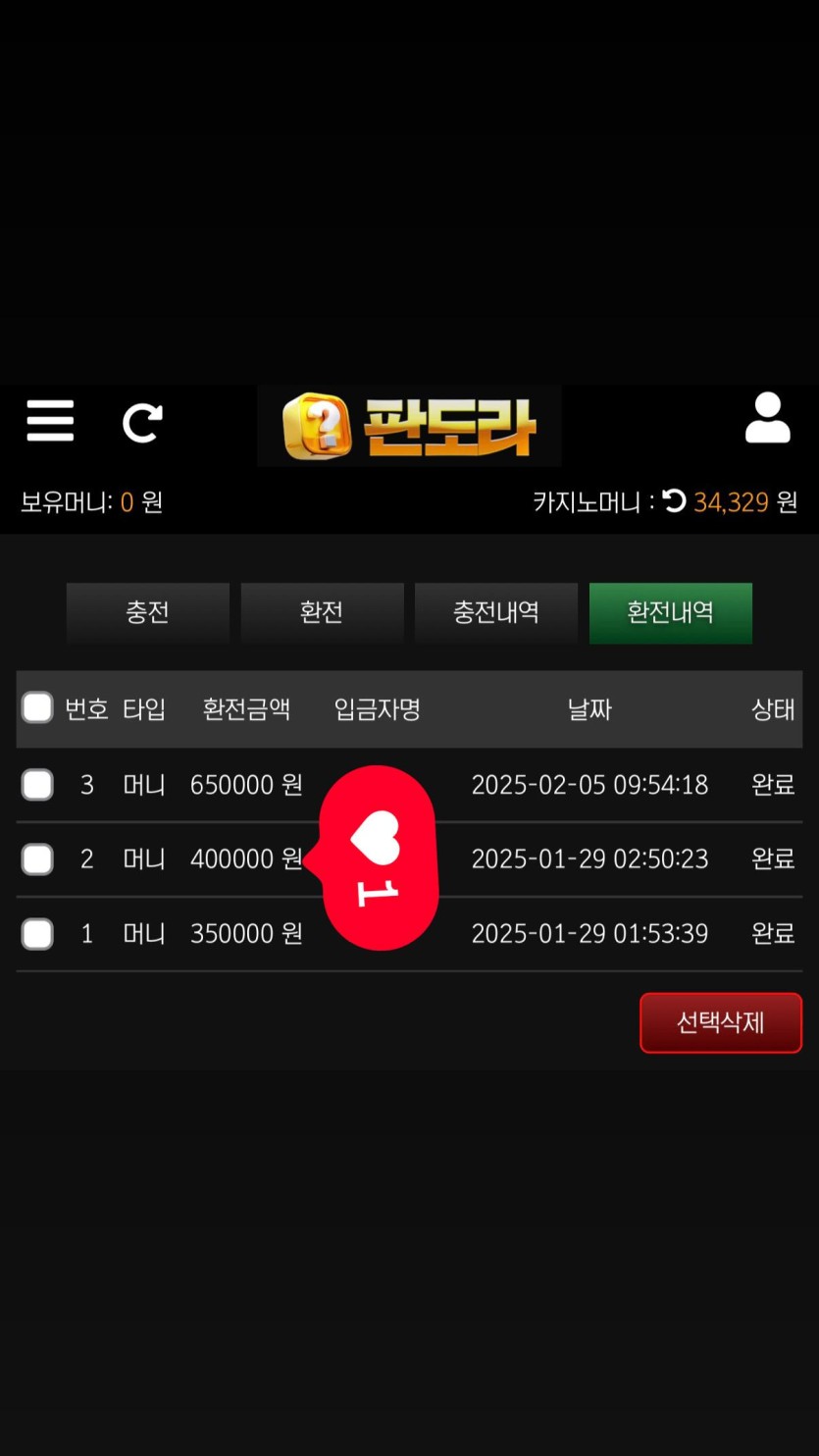Select the 환전내역 tab

pos(670,612)
